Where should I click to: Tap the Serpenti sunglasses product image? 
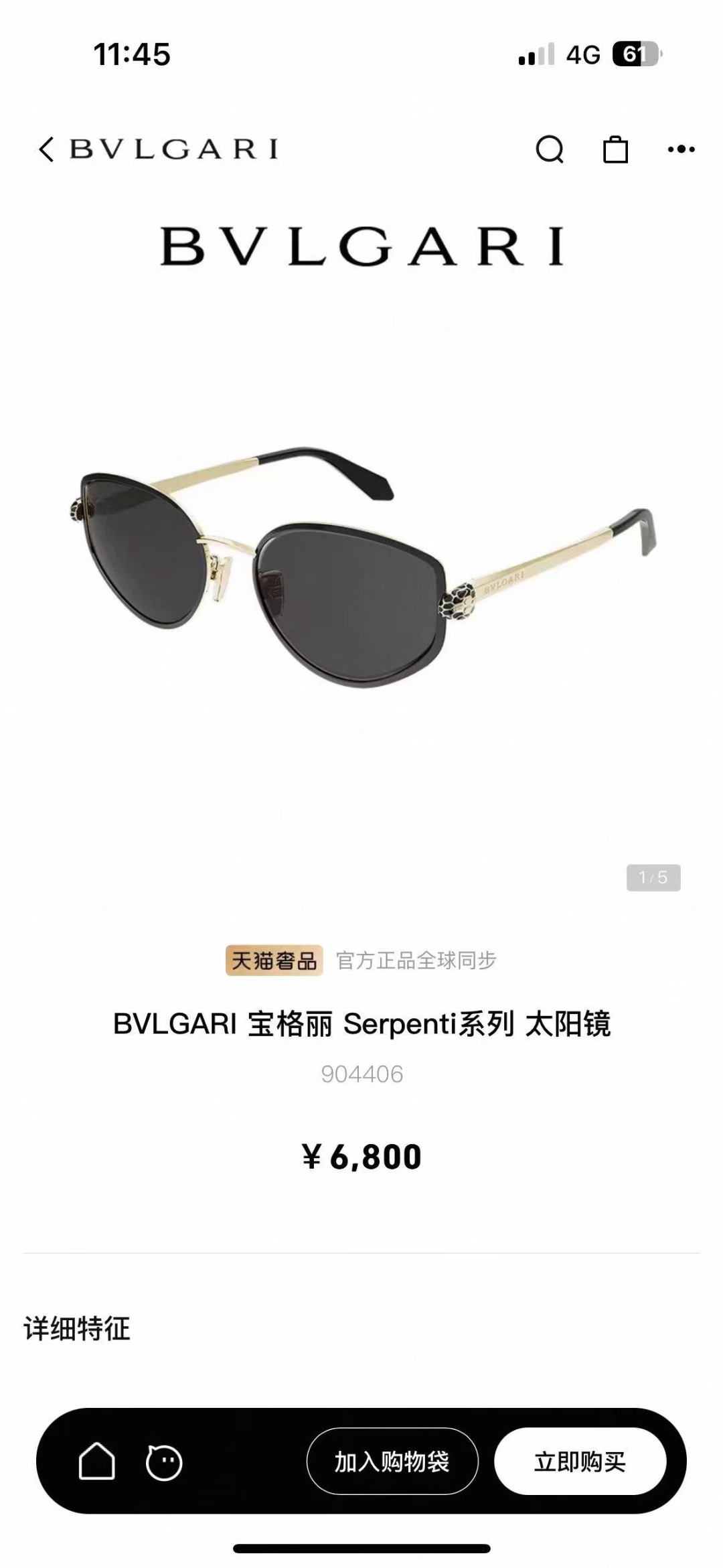366,567
